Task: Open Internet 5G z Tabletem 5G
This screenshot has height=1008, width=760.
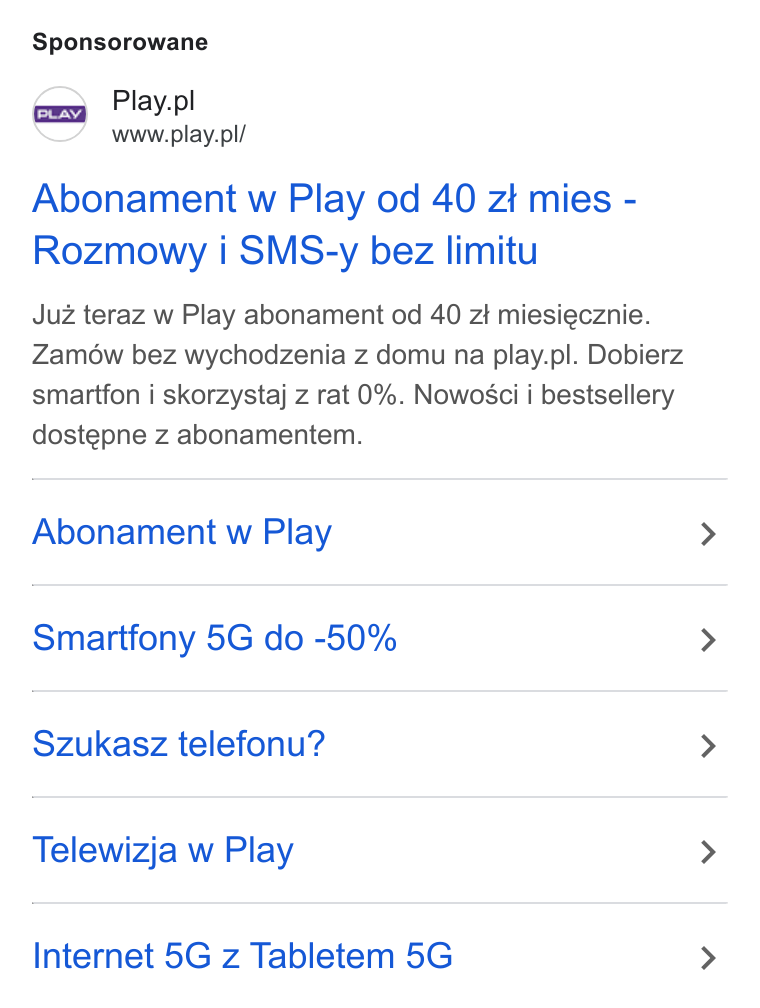Action: point(379,956)
